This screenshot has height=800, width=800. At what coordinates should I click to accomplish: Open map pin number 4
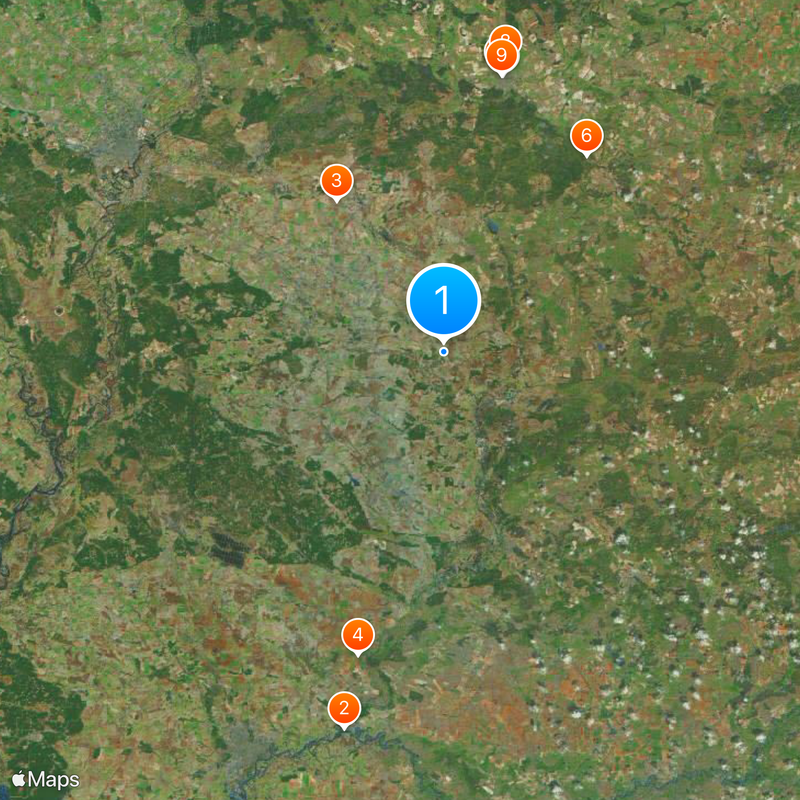click(358, 634)
